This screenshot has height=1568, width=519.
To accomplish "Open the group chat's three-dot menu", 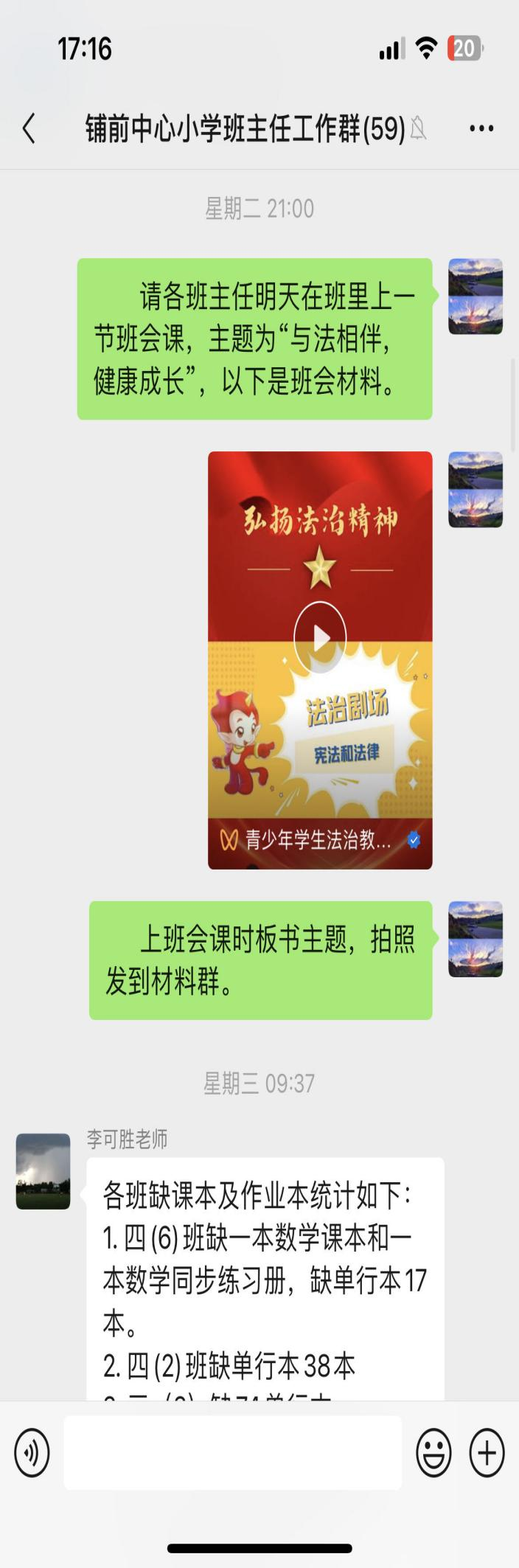I will pos(481,128).
